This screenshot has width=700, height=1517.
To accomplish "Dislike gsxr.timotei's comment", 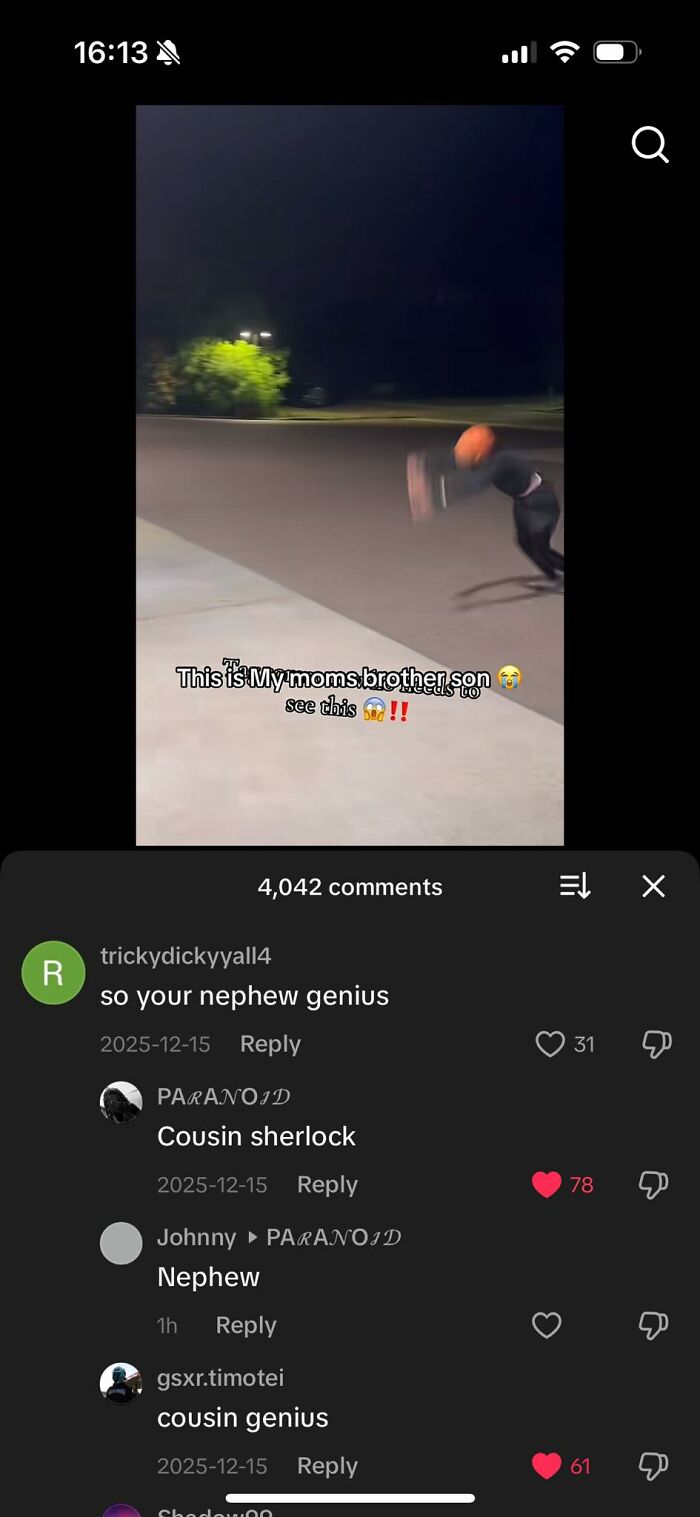I will click(653, 1466).
